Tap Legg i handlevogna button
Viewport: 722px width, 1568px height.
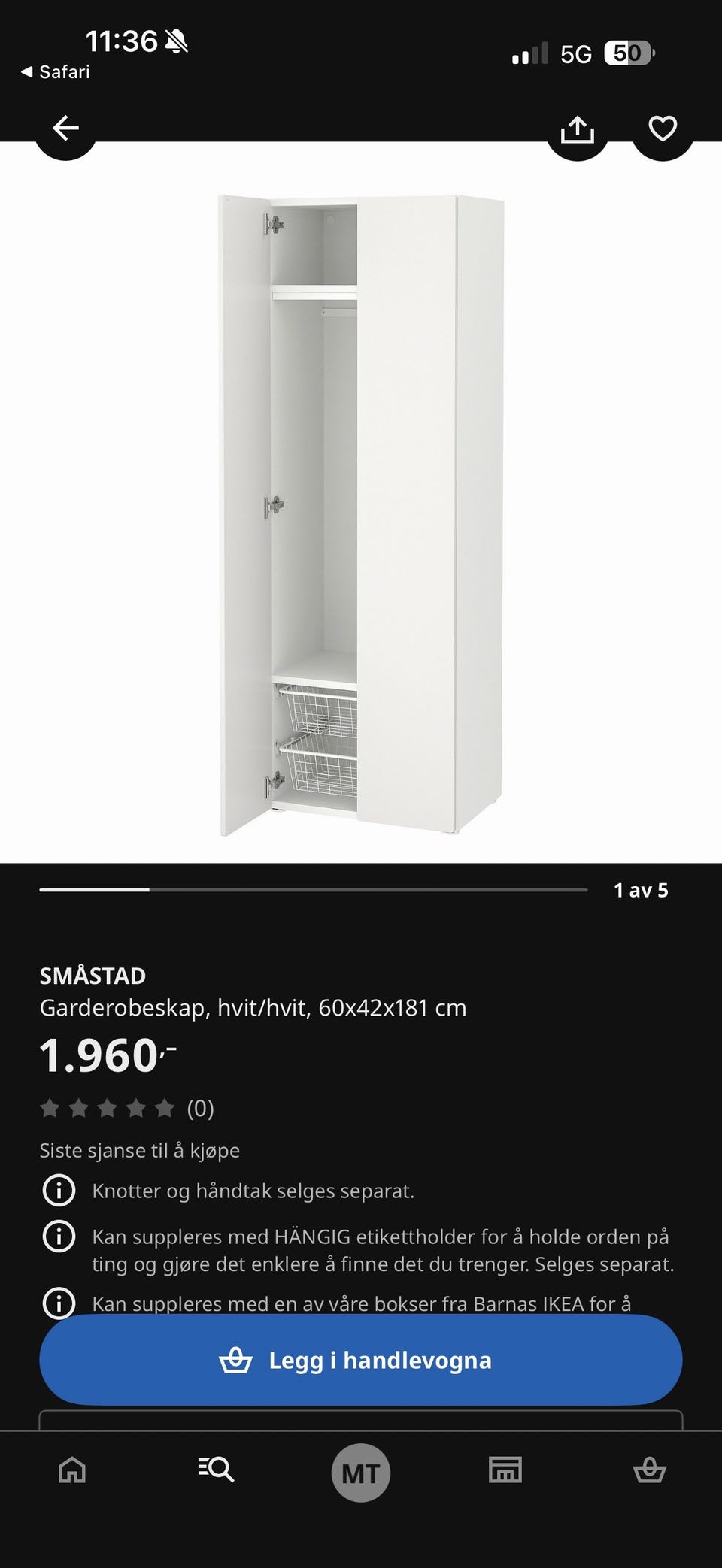[361, 1360]
